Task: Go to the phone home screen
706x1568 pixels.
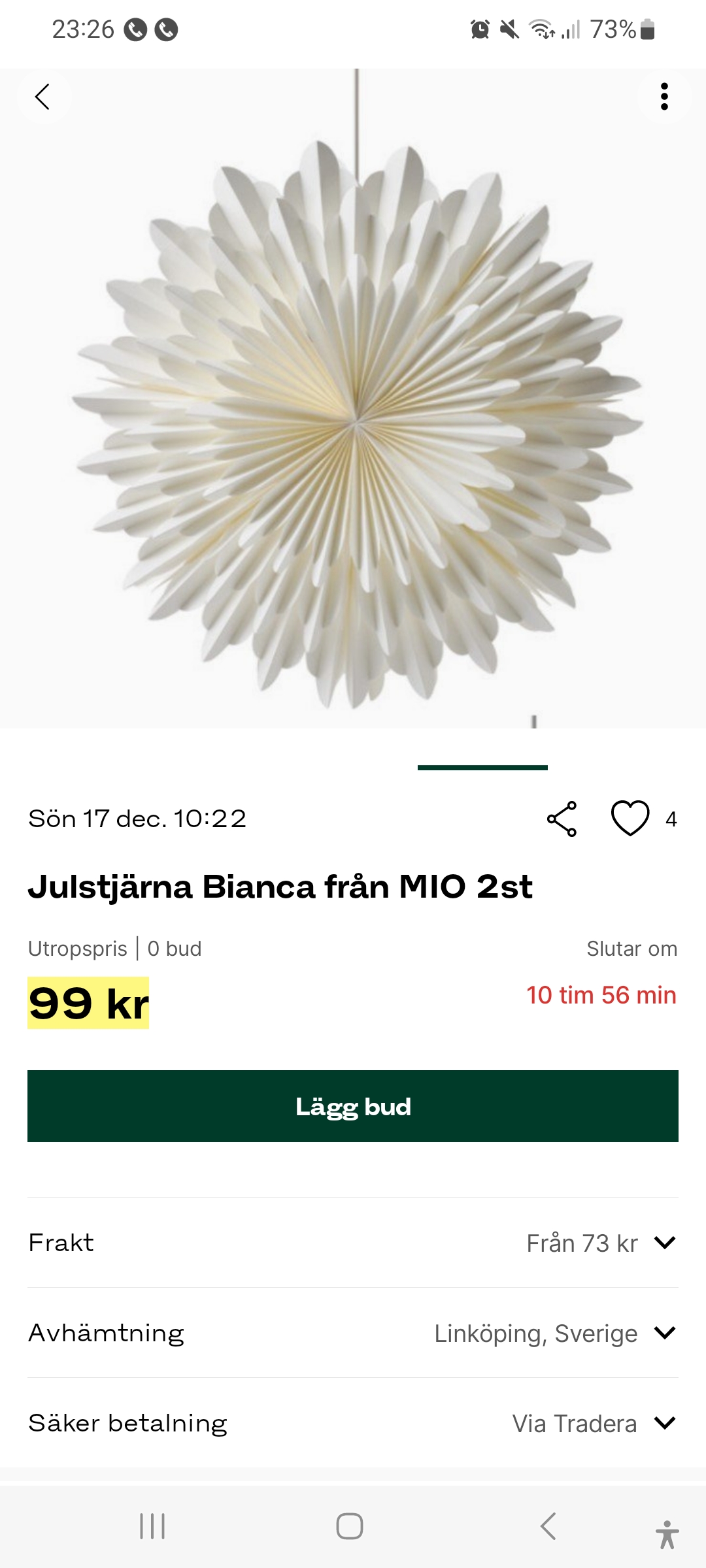Action: coord(350,1526)
